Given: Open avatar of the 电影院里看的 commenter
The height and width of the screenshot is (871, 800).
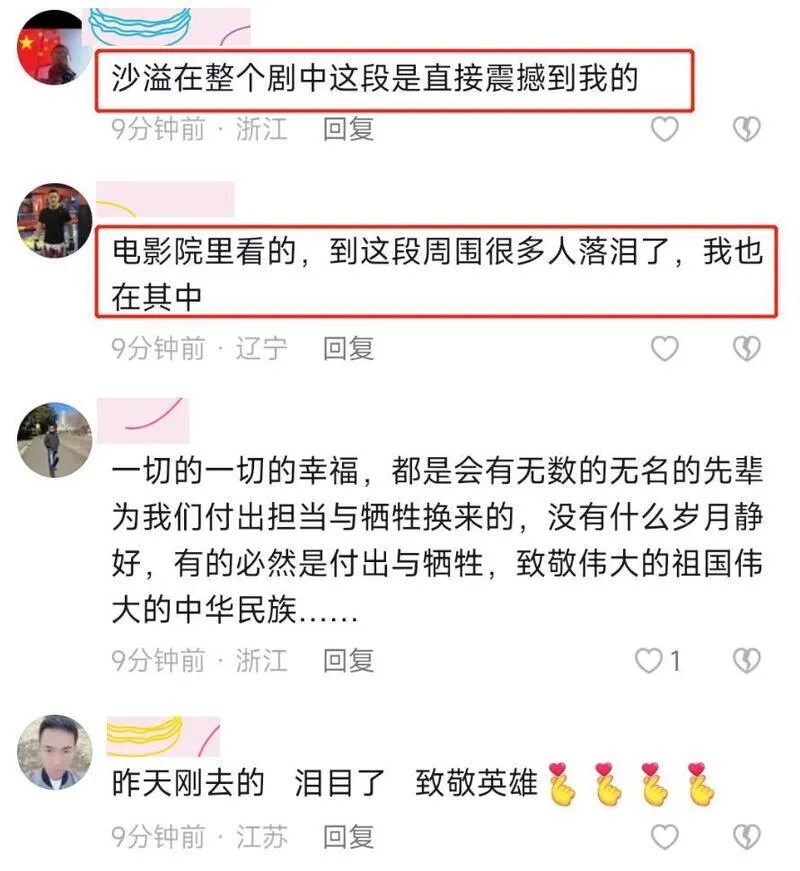Looking at the screenshot, I should 54,220.
